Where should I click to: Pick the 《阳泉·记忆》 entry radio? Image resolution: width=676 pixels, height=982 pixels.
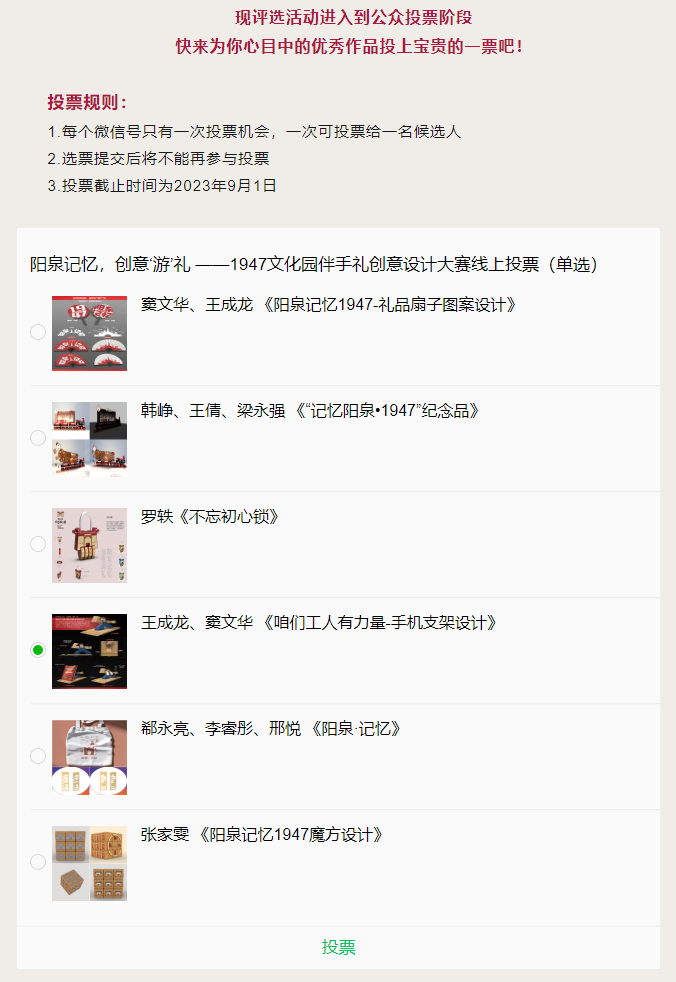tap(38, 756)
